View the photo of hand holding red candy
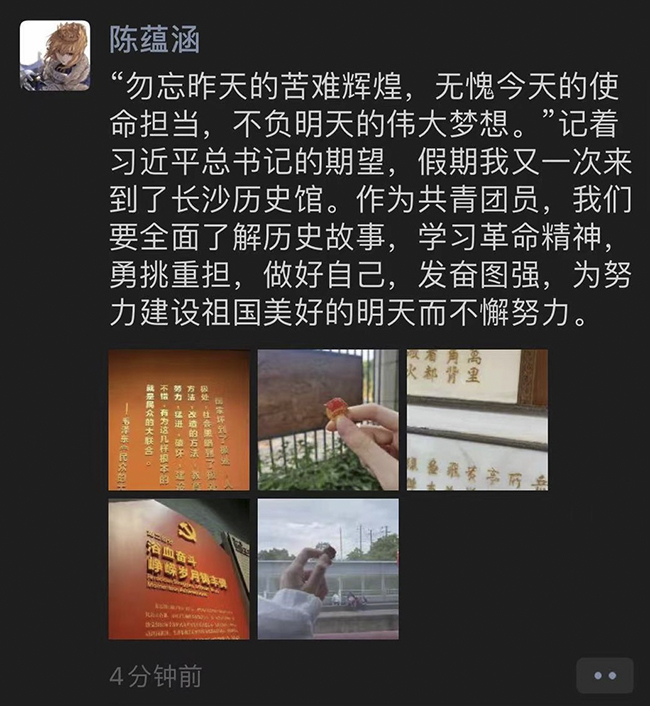 [x=327, y=420]
